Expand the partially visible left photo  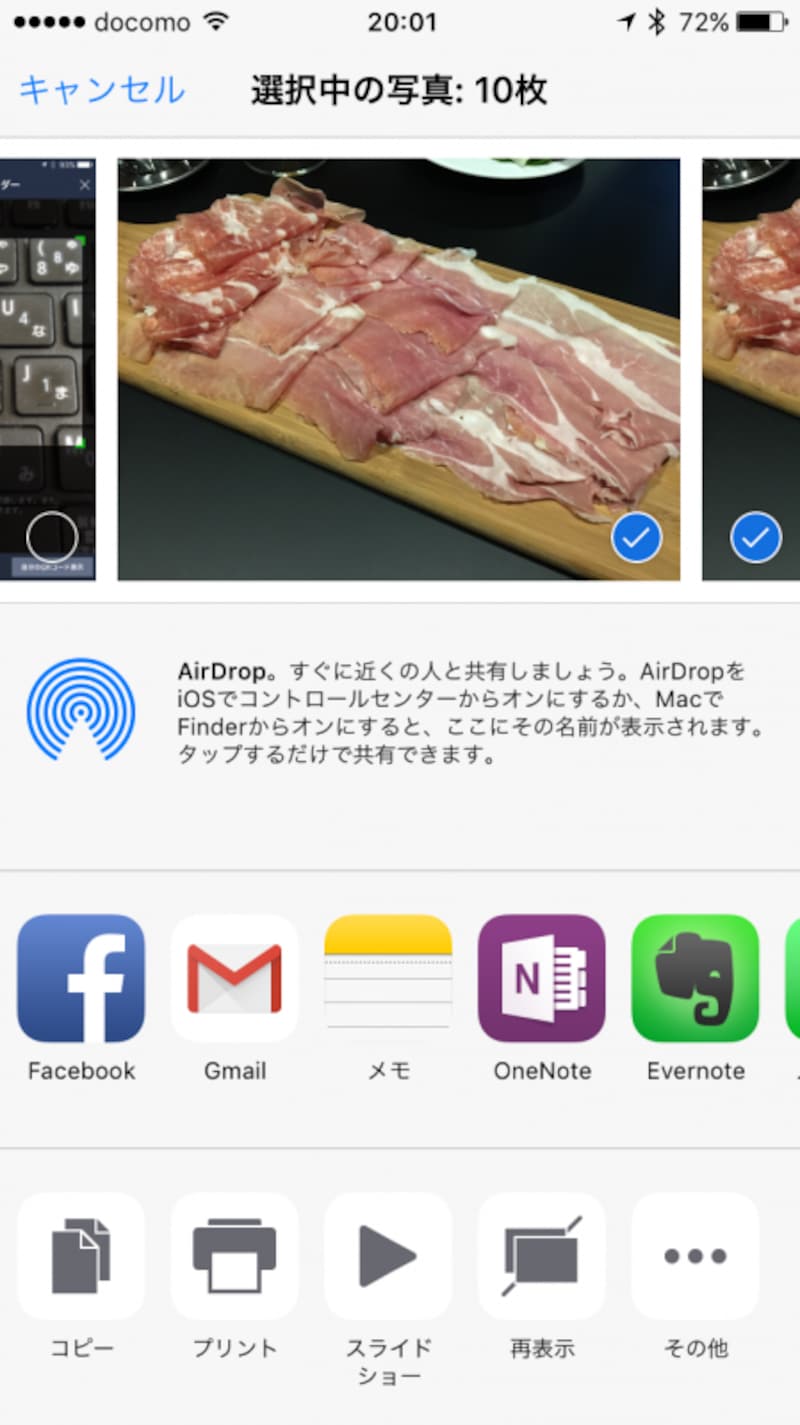point(48,360)
